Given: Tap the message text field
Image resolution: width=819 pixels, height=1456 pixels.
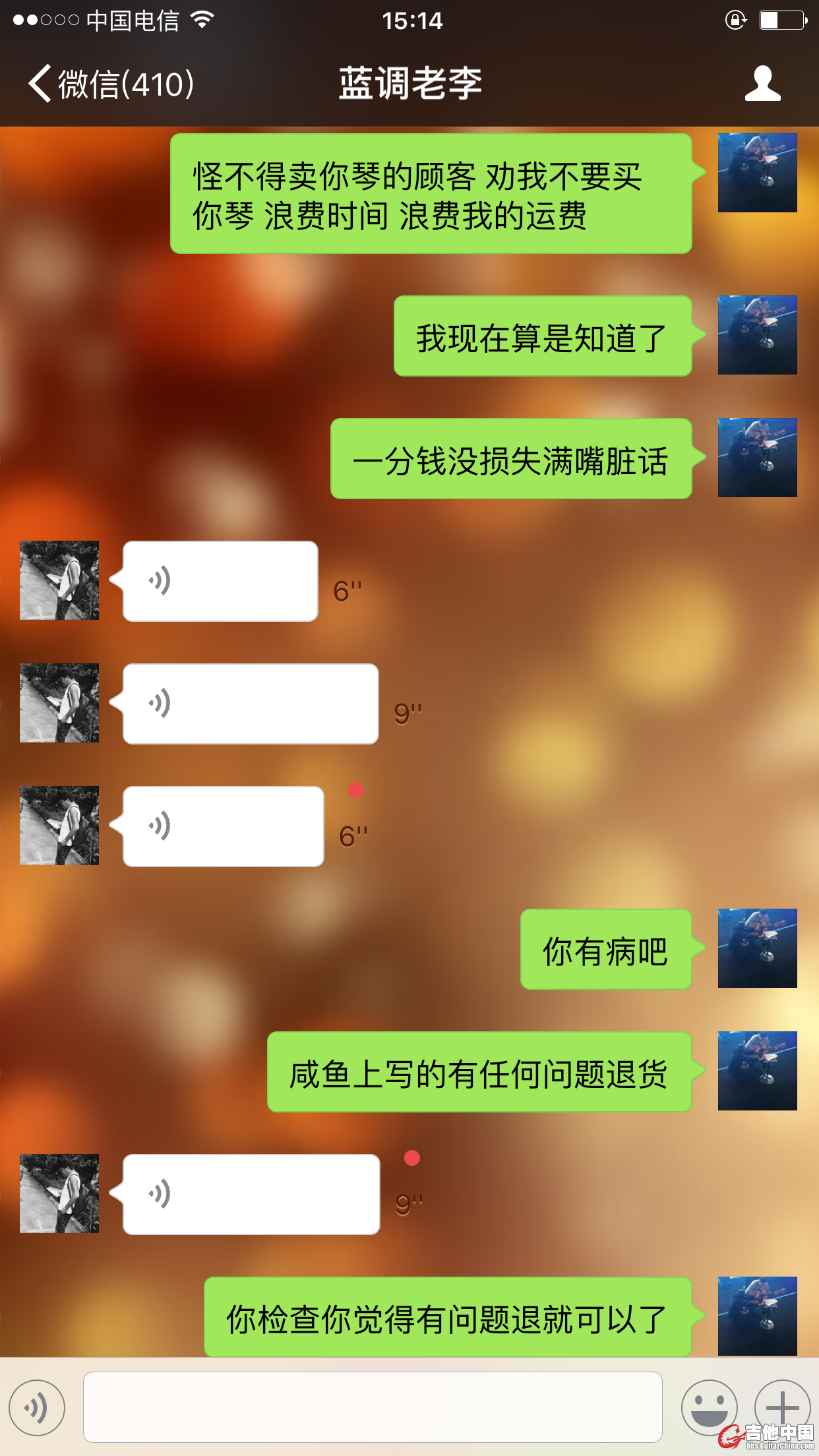Looking at the screenshot, I should point(373,1407).
